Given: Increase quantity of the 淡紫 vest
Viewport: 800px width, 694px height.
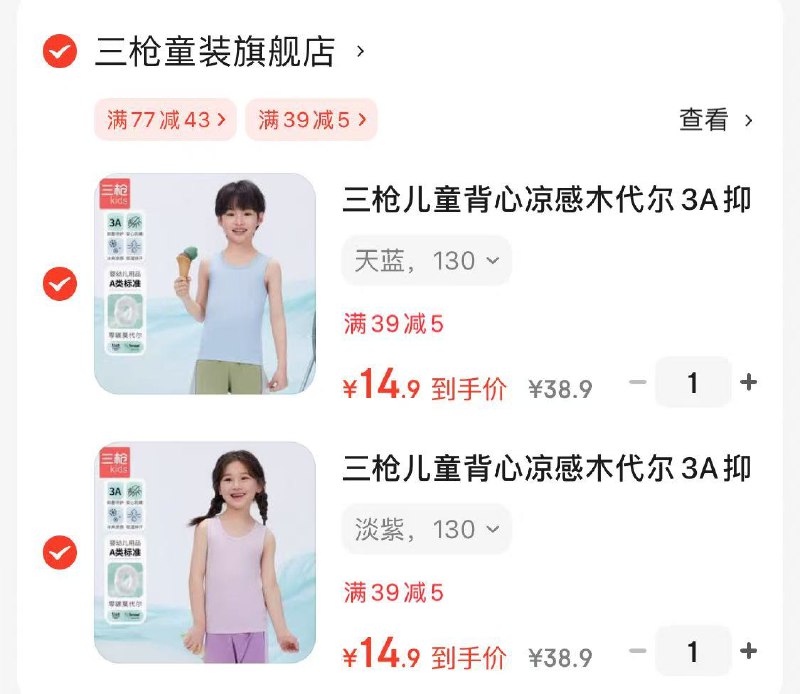Looking at the screenshot, I should pyautogui.click(x=748, y=652).
